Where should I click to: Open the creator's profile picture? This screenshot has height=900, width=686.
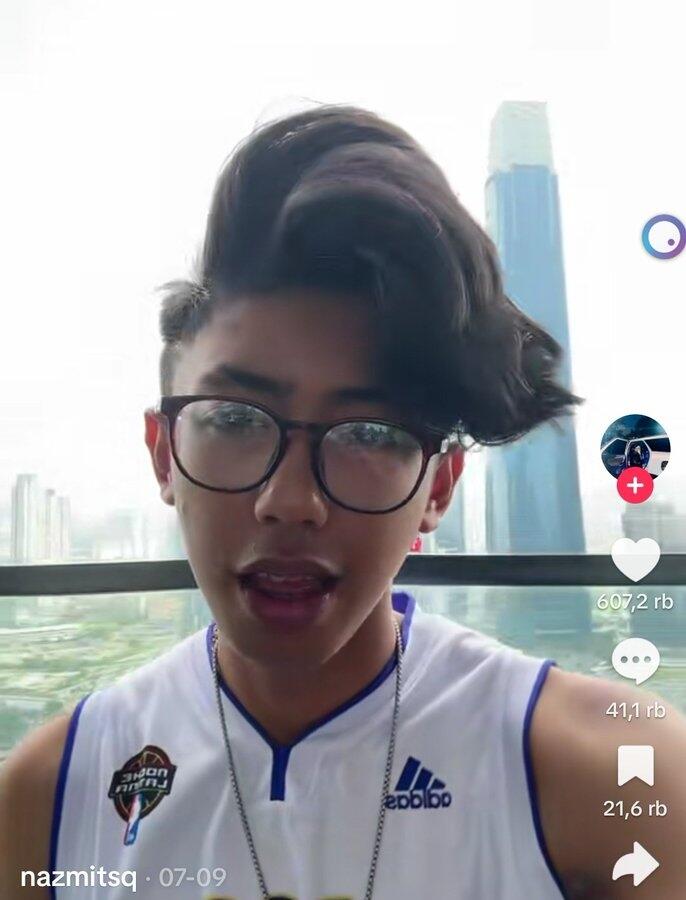[635, 446]
